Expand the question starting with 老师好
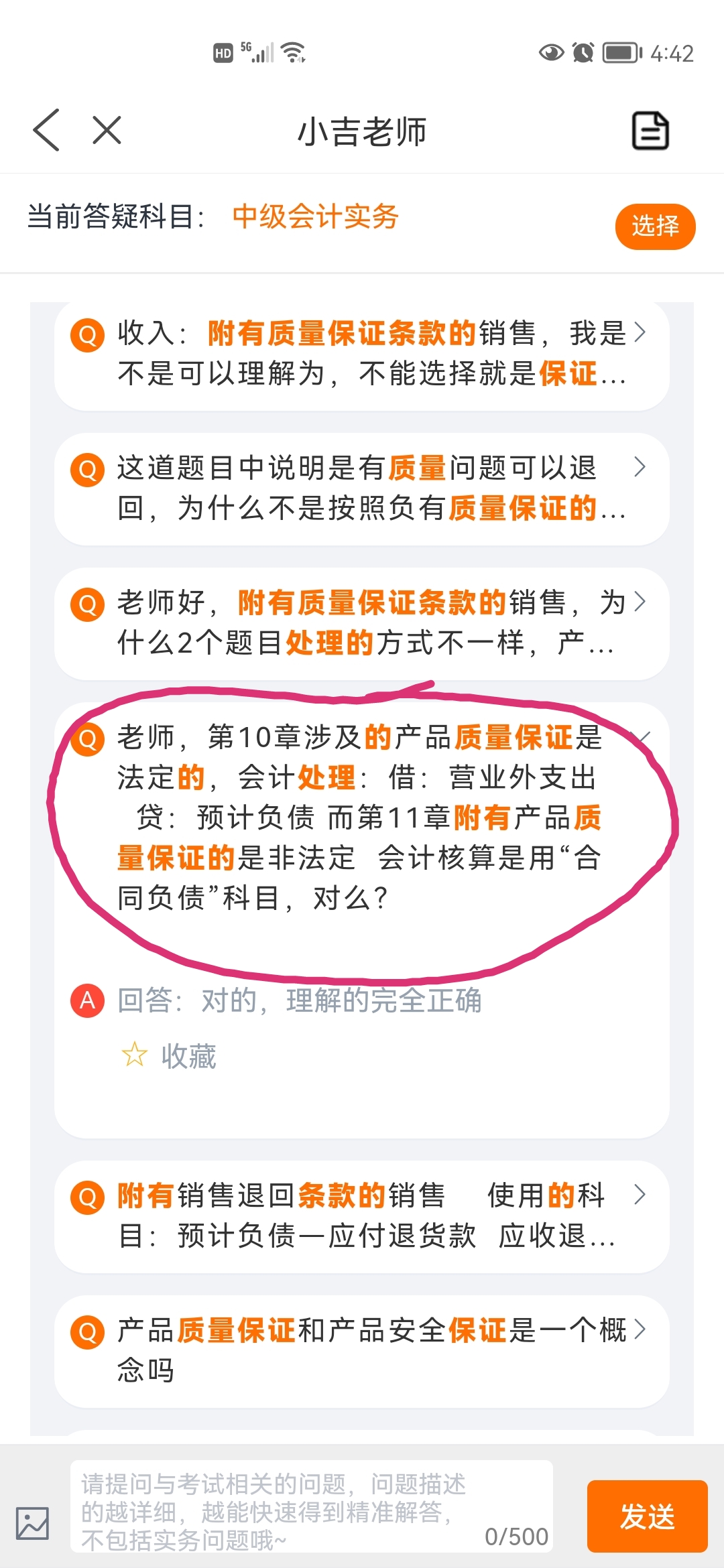 click(362, 623)
